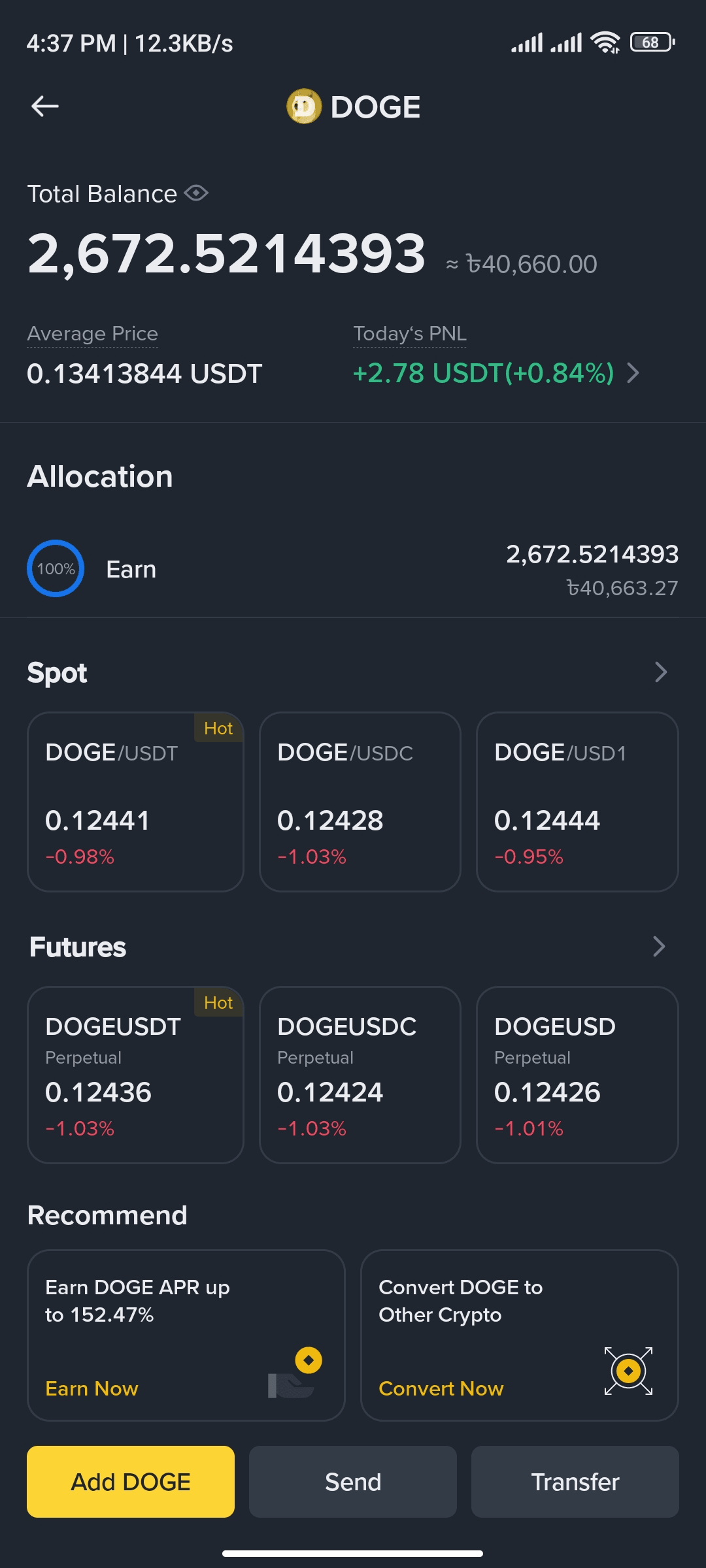The image size is (706, 1568).
Task: Open the DOGEUSD perpetual contract
Action: point(577,1075)
